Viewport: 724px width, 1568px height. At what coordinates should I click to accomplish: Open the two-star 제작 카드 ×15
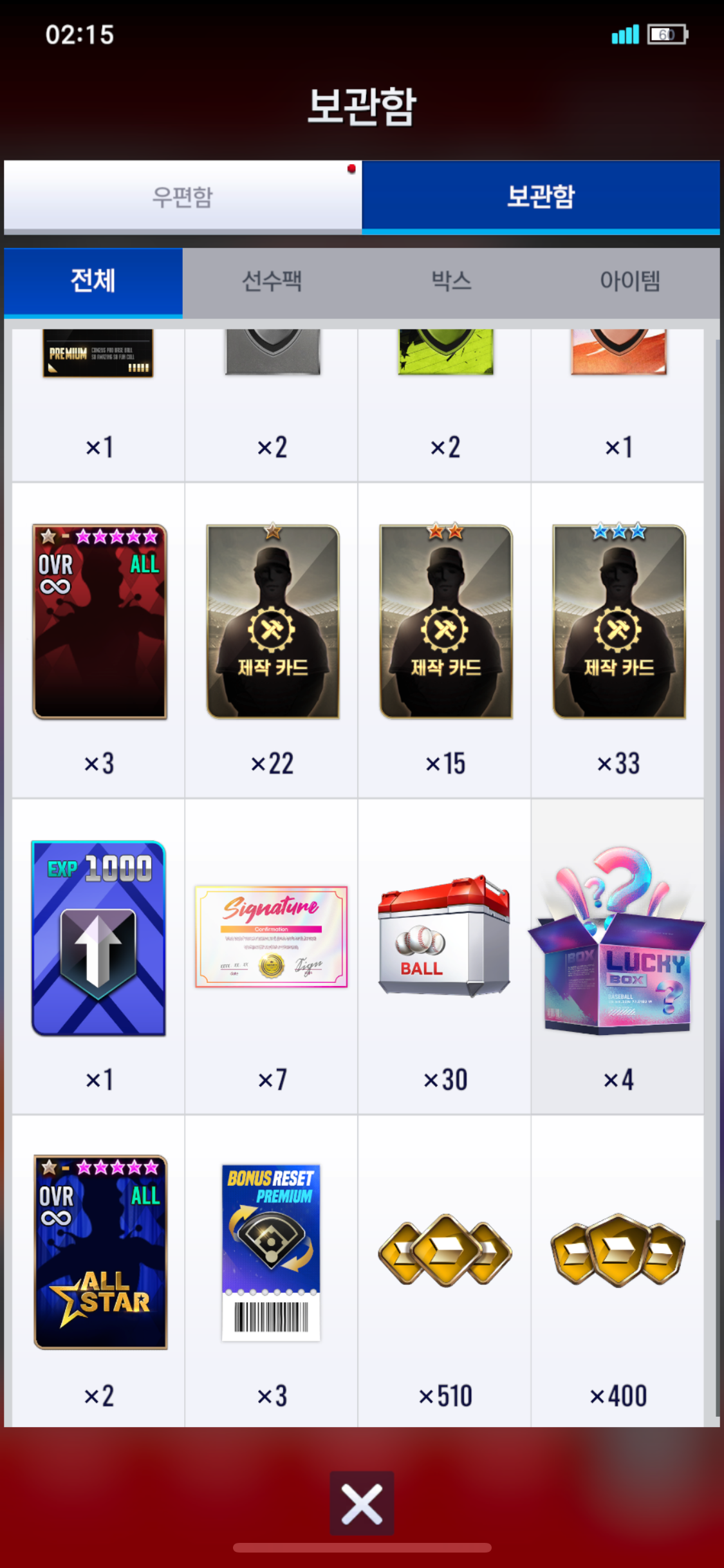tap(445, 640)
